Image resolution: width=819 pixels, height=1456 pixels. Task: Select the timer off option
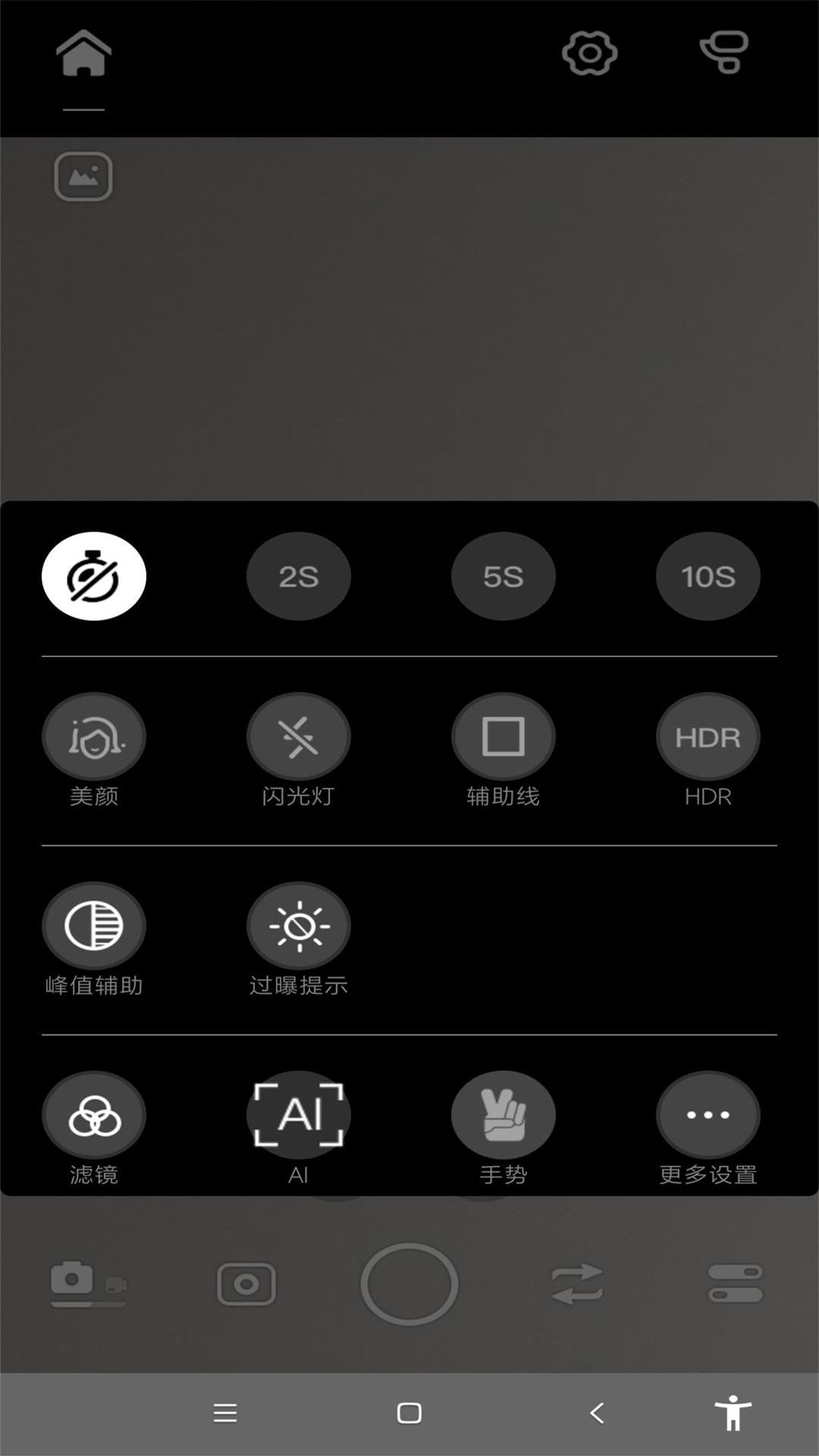coord(94,576)
